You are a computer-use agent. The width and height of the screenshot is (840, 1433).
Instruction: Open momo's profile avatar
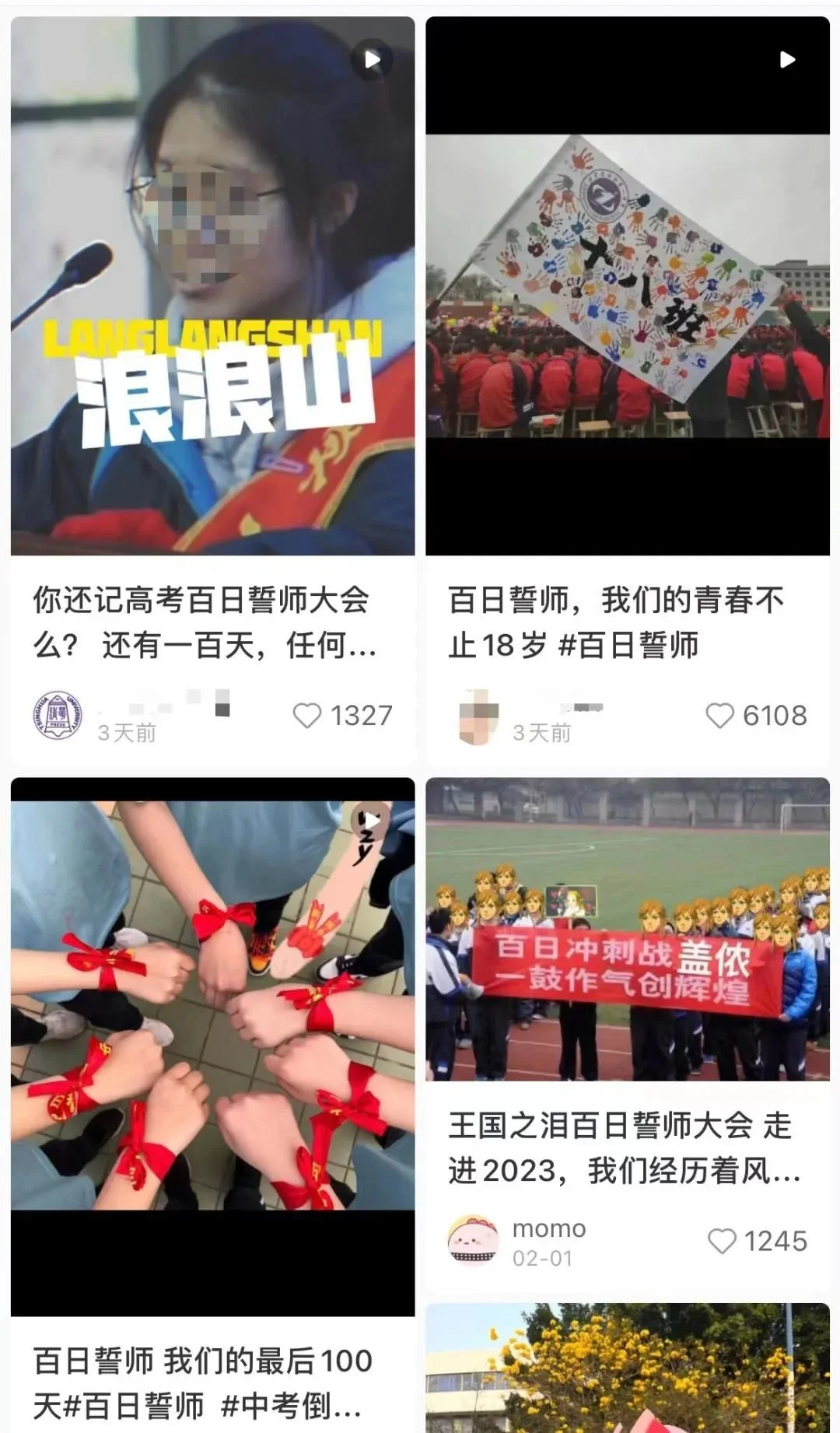(x=473, y=1241)
